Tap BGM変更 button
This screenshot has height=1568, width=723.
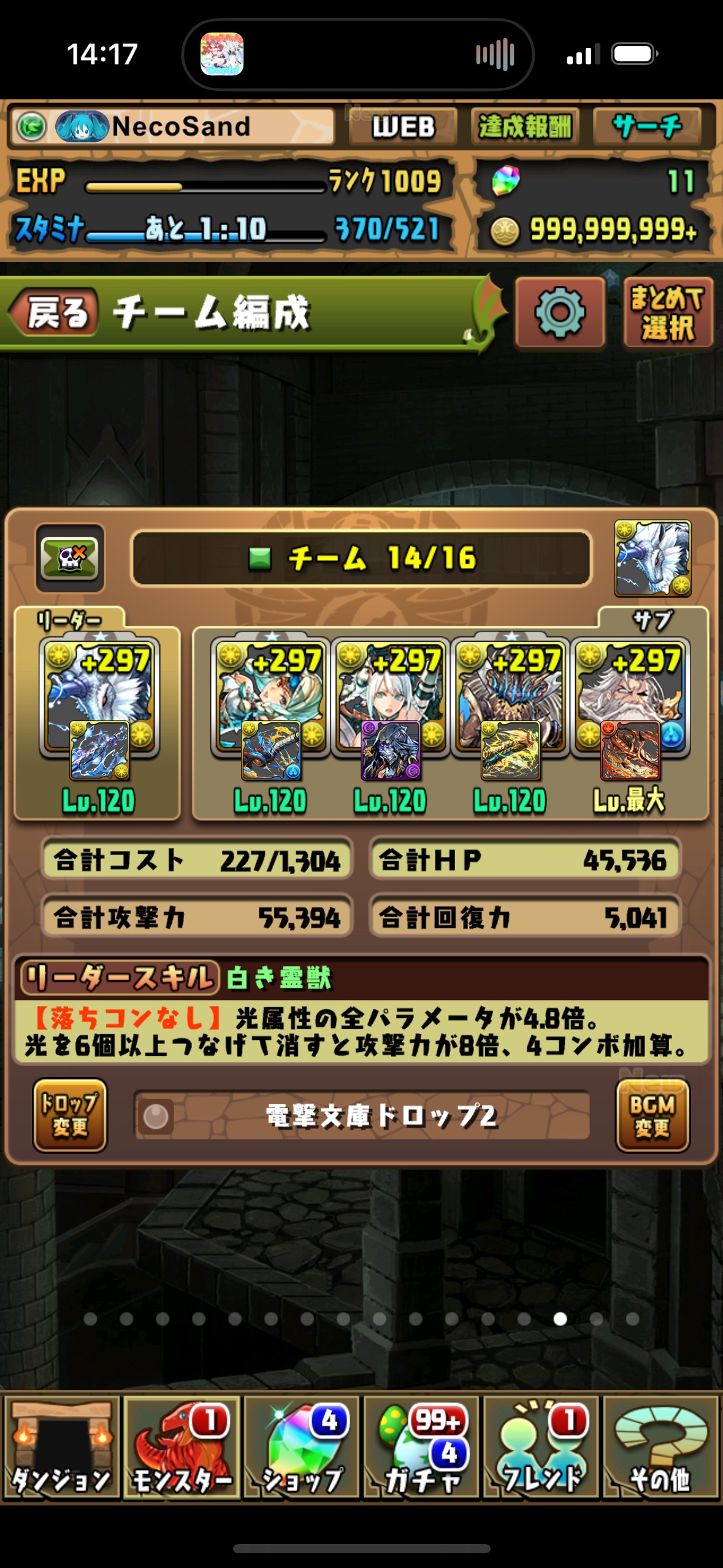pos(652,1115)
